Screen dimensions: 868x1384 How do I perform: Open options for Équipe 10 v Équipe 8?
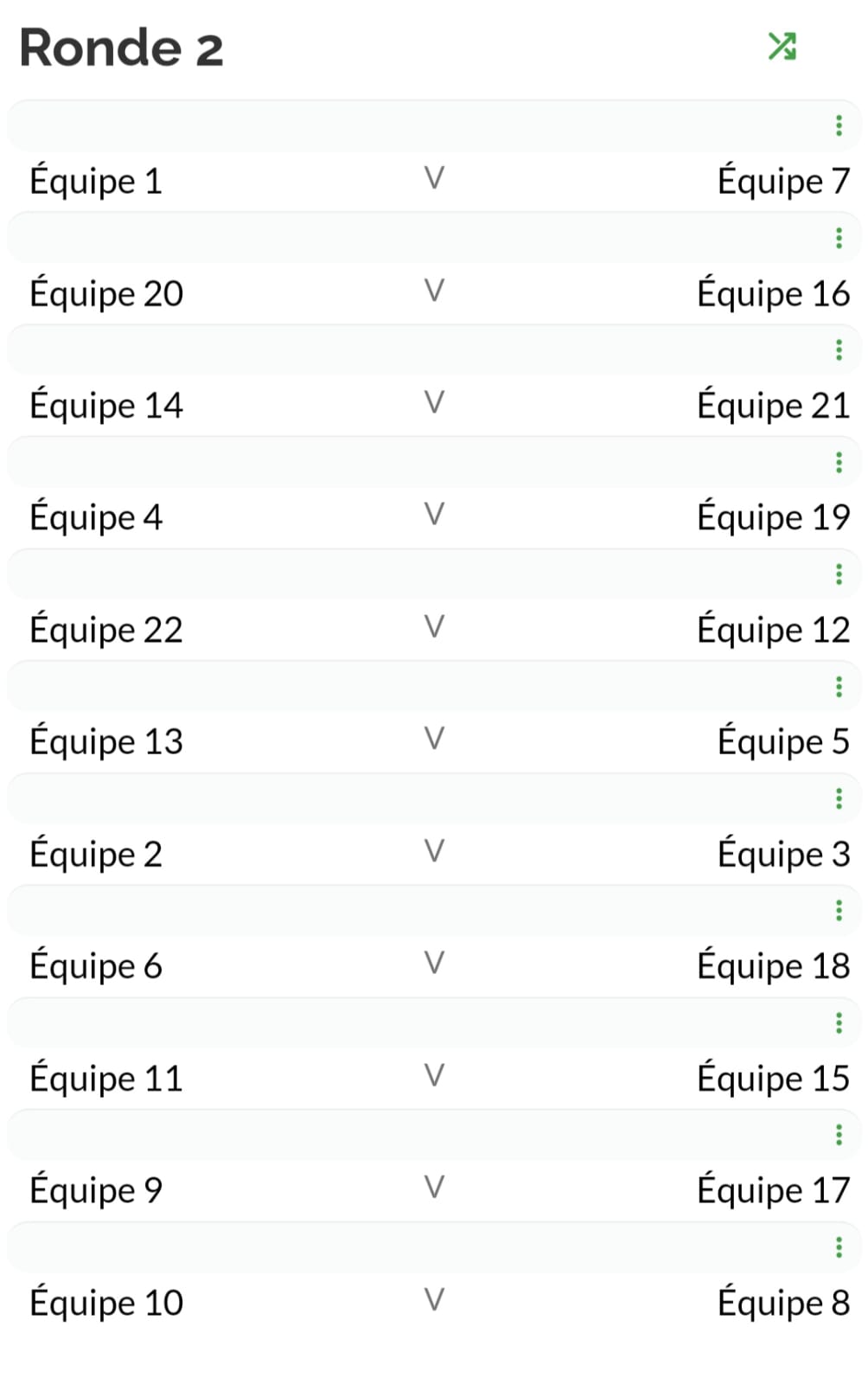click(x=839, y=1247)
